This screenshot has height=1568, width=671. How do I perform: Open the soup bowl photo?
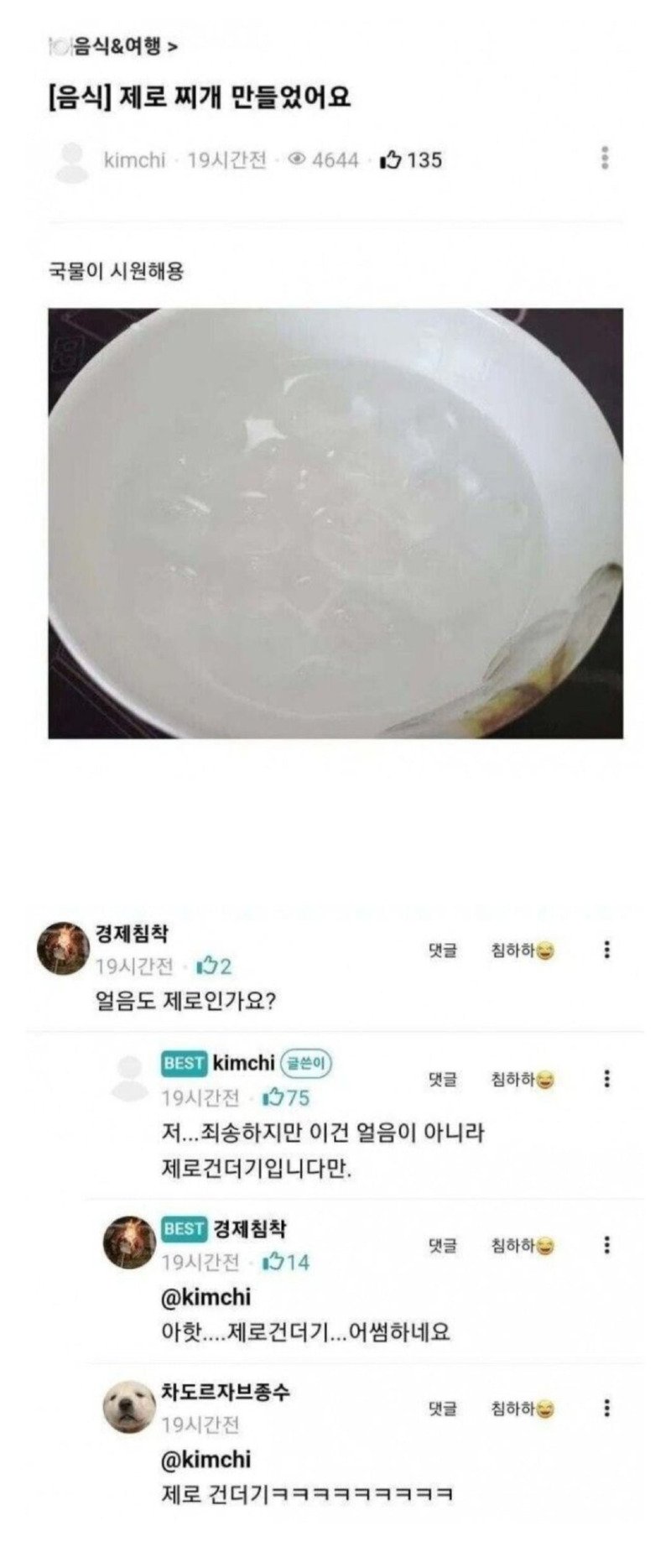point(335,523)
